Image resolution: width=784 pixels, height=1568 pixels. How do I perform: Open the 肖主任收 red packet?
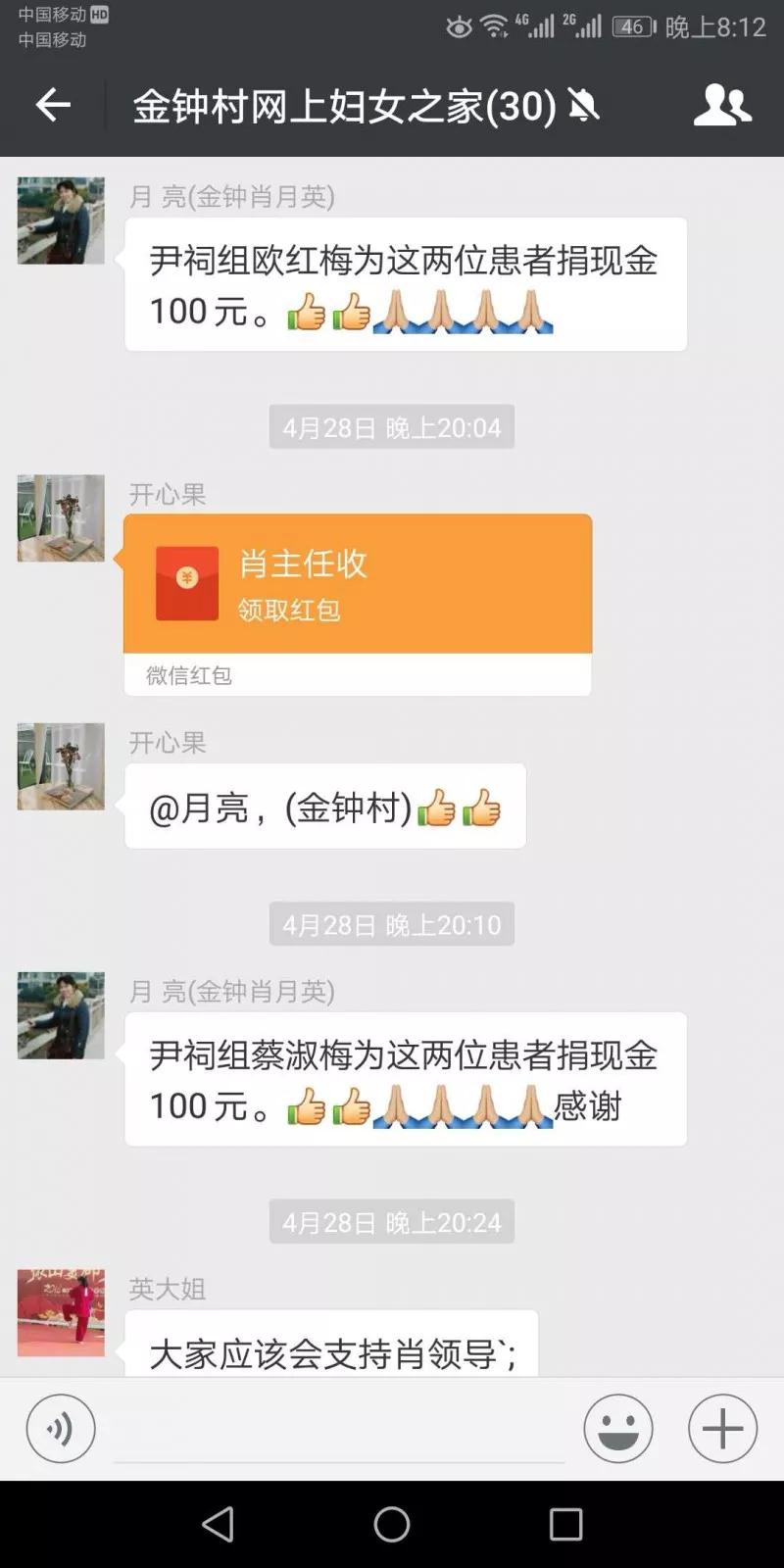pos(358,585)
